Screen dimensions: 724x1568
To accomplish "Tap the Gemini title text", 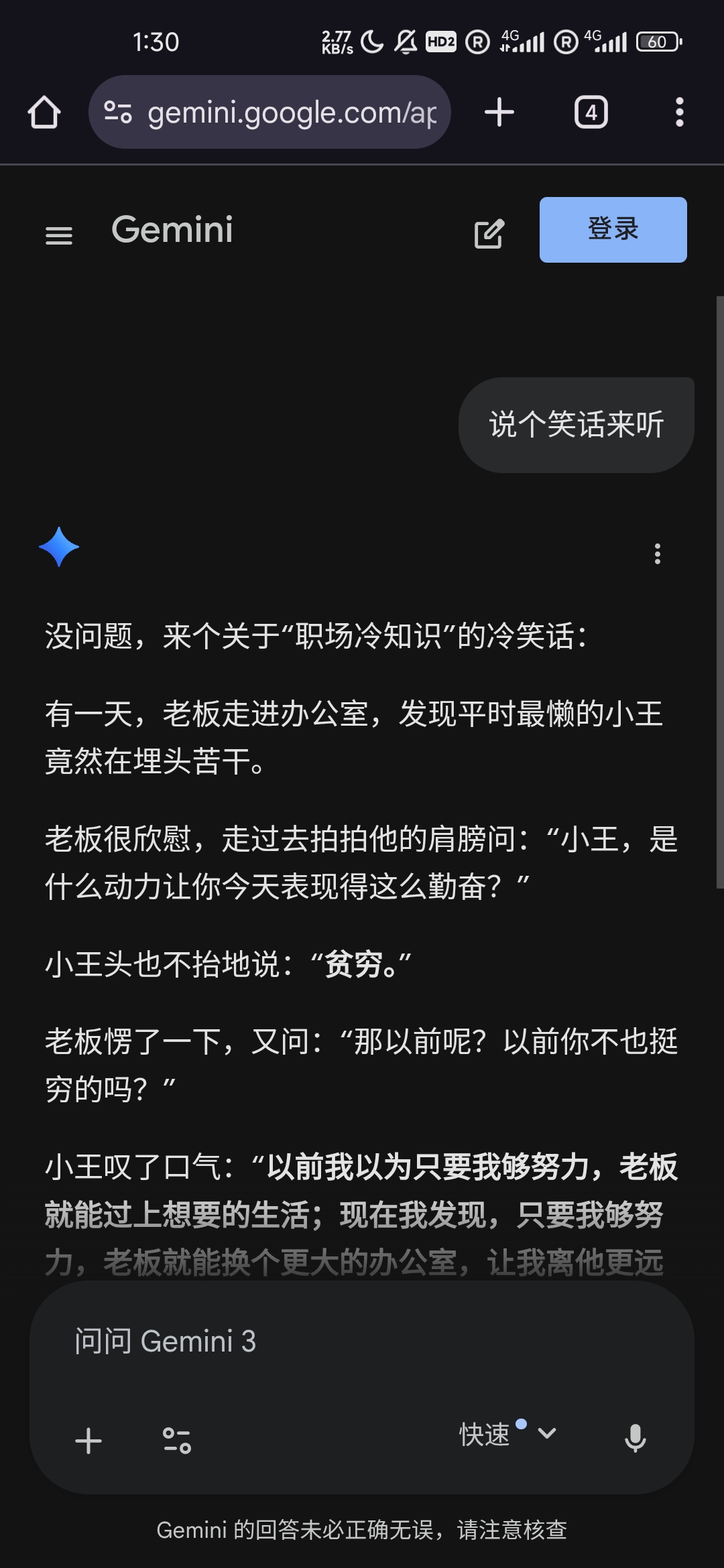I will tap(171, 230).
